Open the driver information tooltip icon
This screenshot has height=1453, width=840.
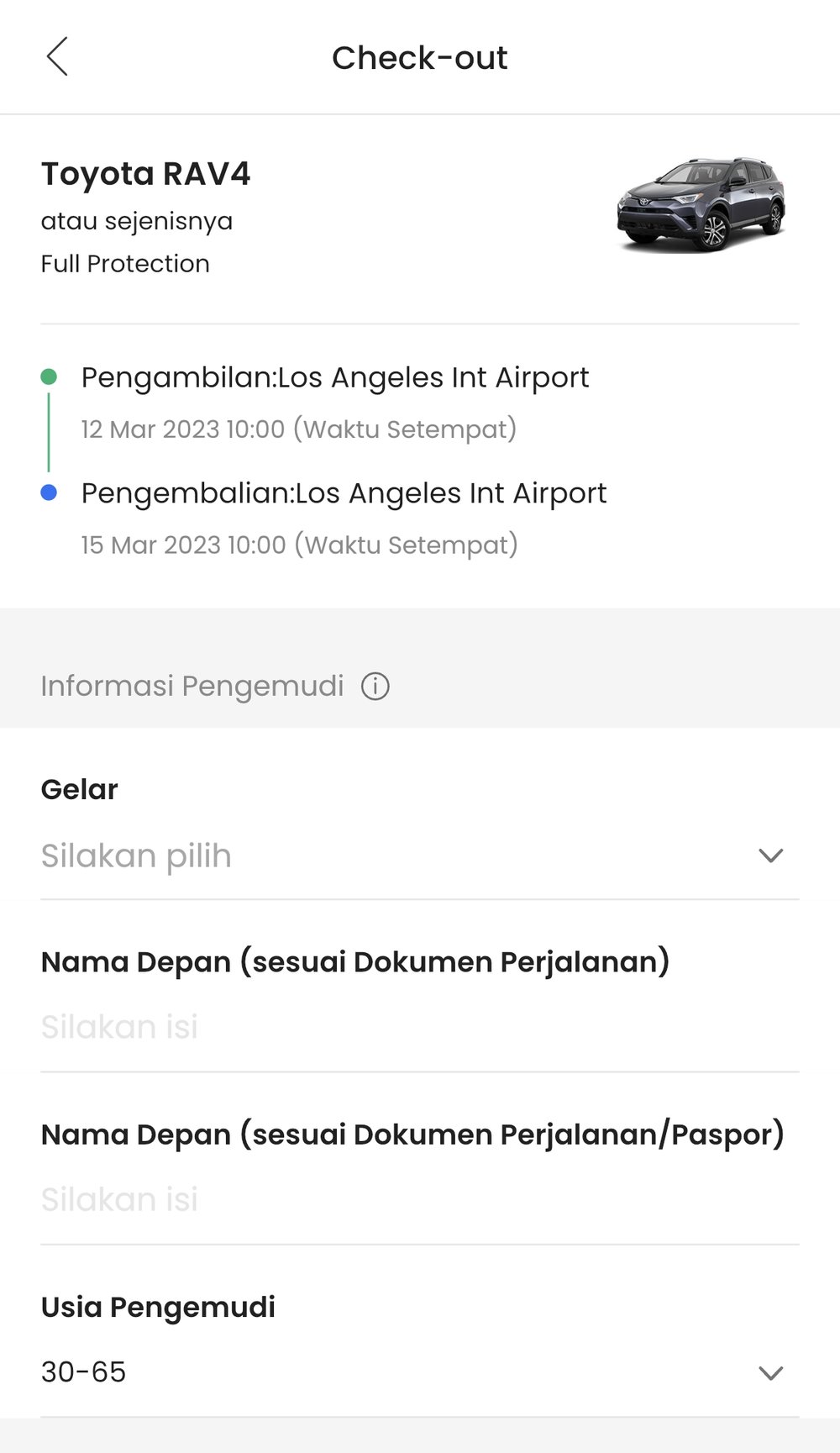(x=376, y=686)
